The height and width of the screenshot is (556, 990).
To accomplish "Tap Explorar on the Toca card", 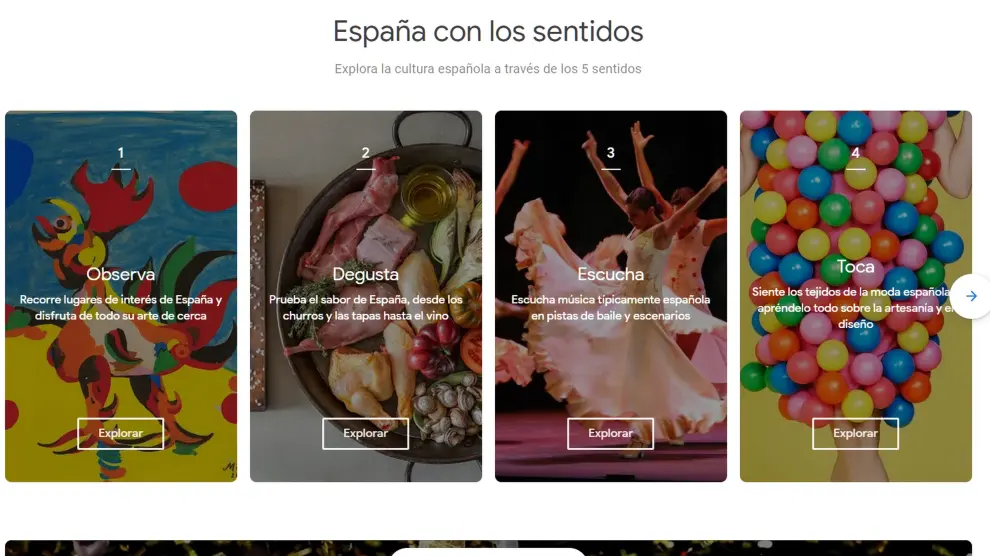I will coord(855,433).
